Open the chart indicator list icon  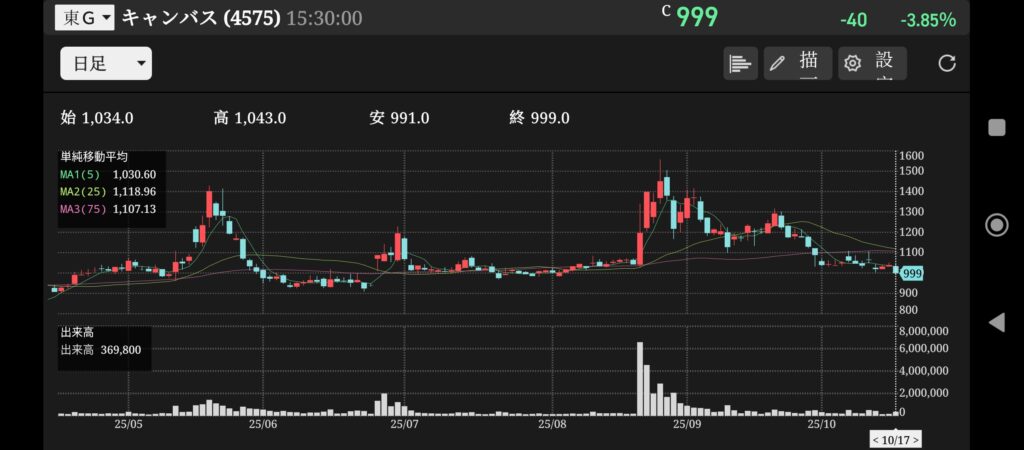tap(740, 64)
